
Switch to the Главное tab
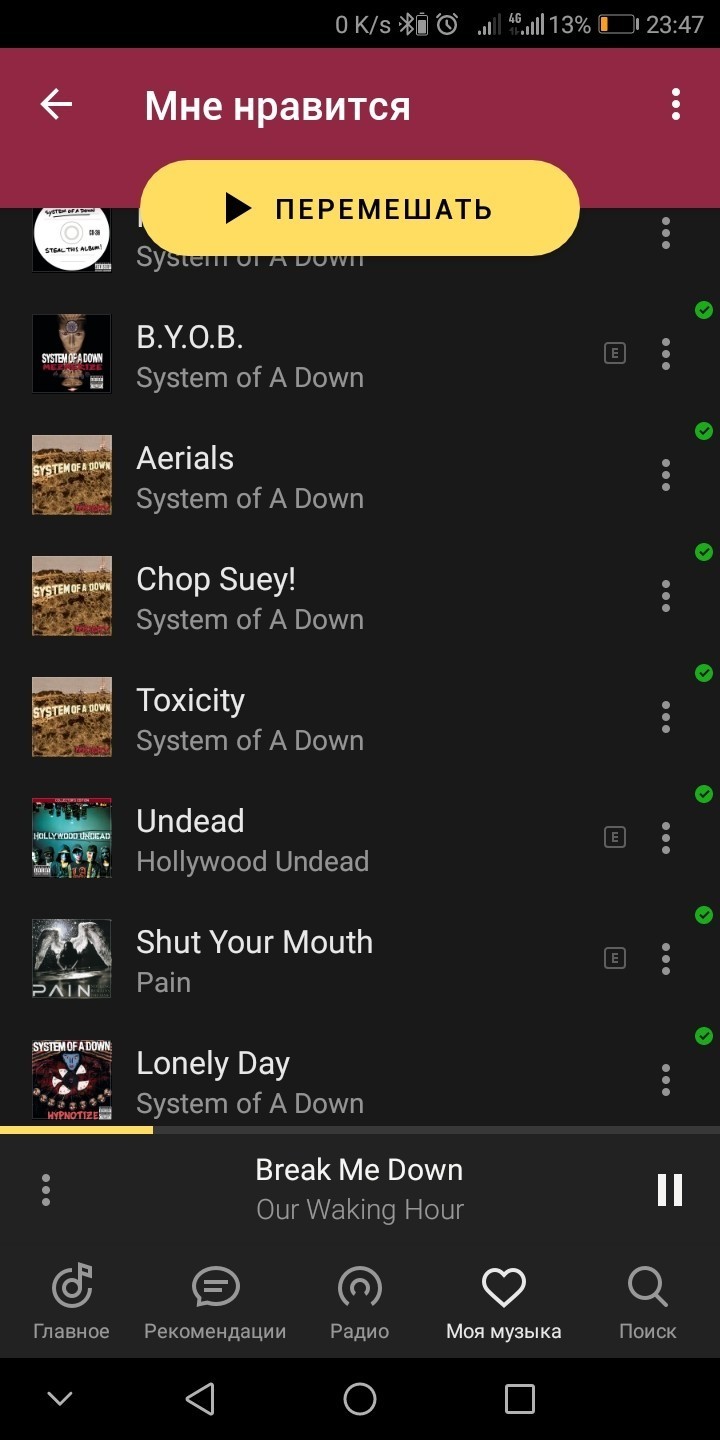71,1301
